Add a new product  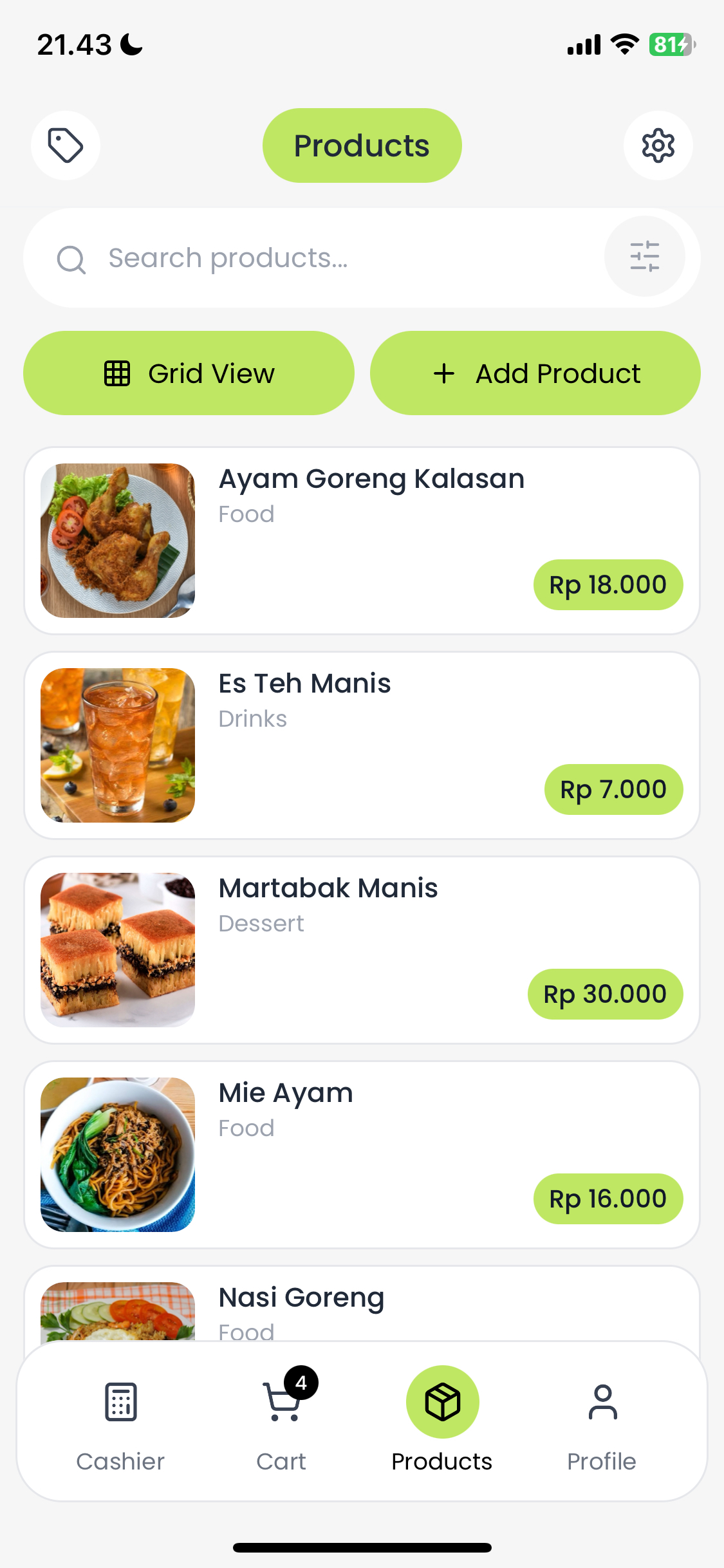[535, 373]
